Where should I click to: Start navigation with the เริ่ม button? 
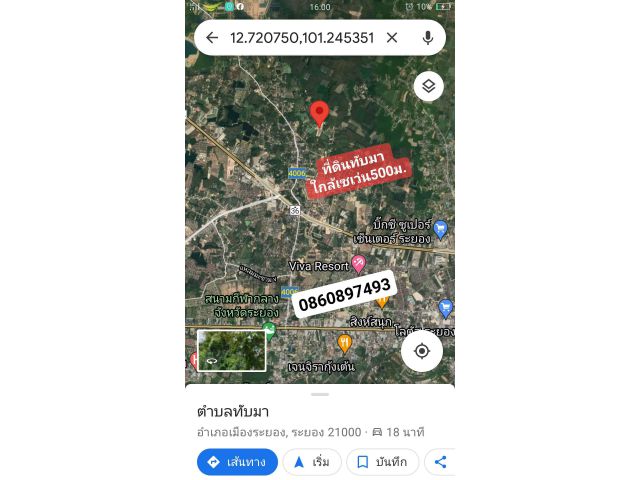(311, 462)
